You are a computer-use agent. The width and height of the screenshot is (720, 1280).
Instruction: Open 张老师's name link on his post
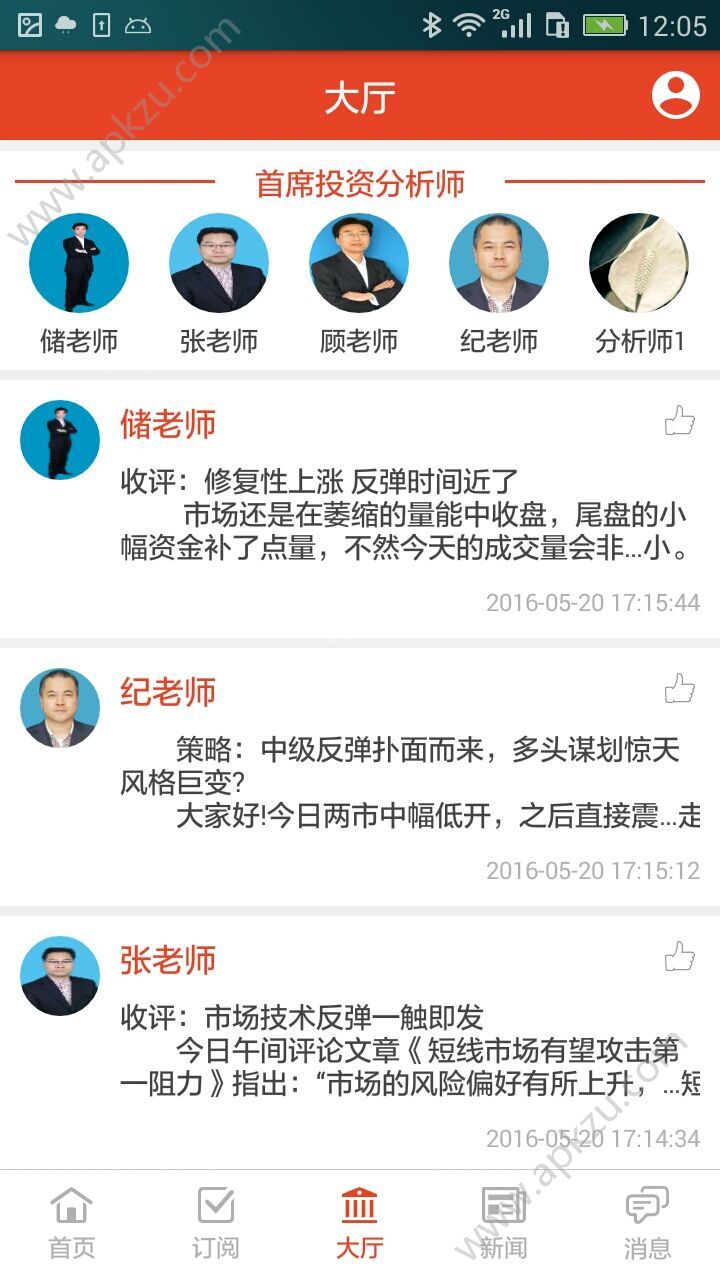pos(166,960)
